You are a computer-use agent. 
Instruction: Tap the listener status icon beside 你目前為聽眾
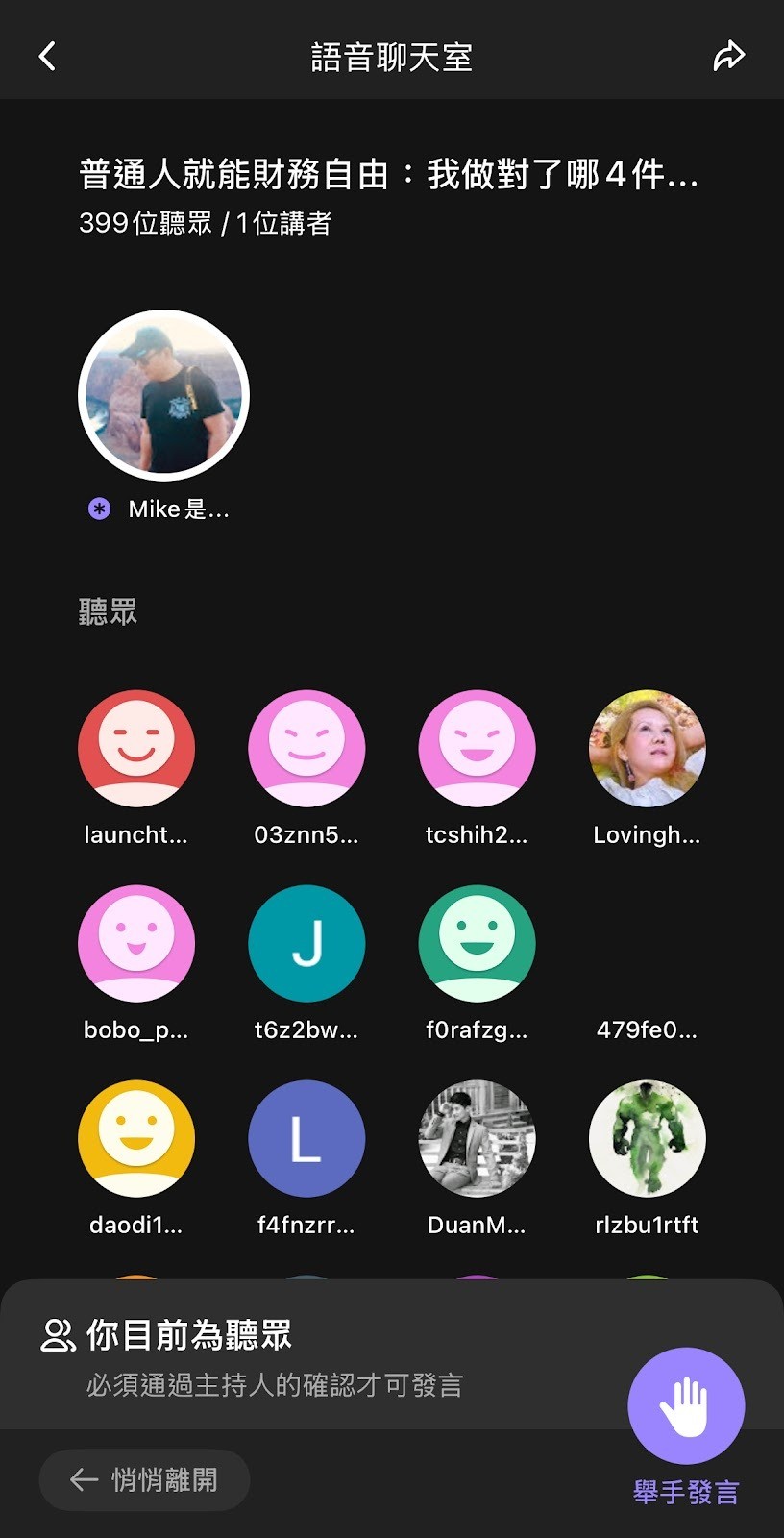click(x=57, y=1335)
